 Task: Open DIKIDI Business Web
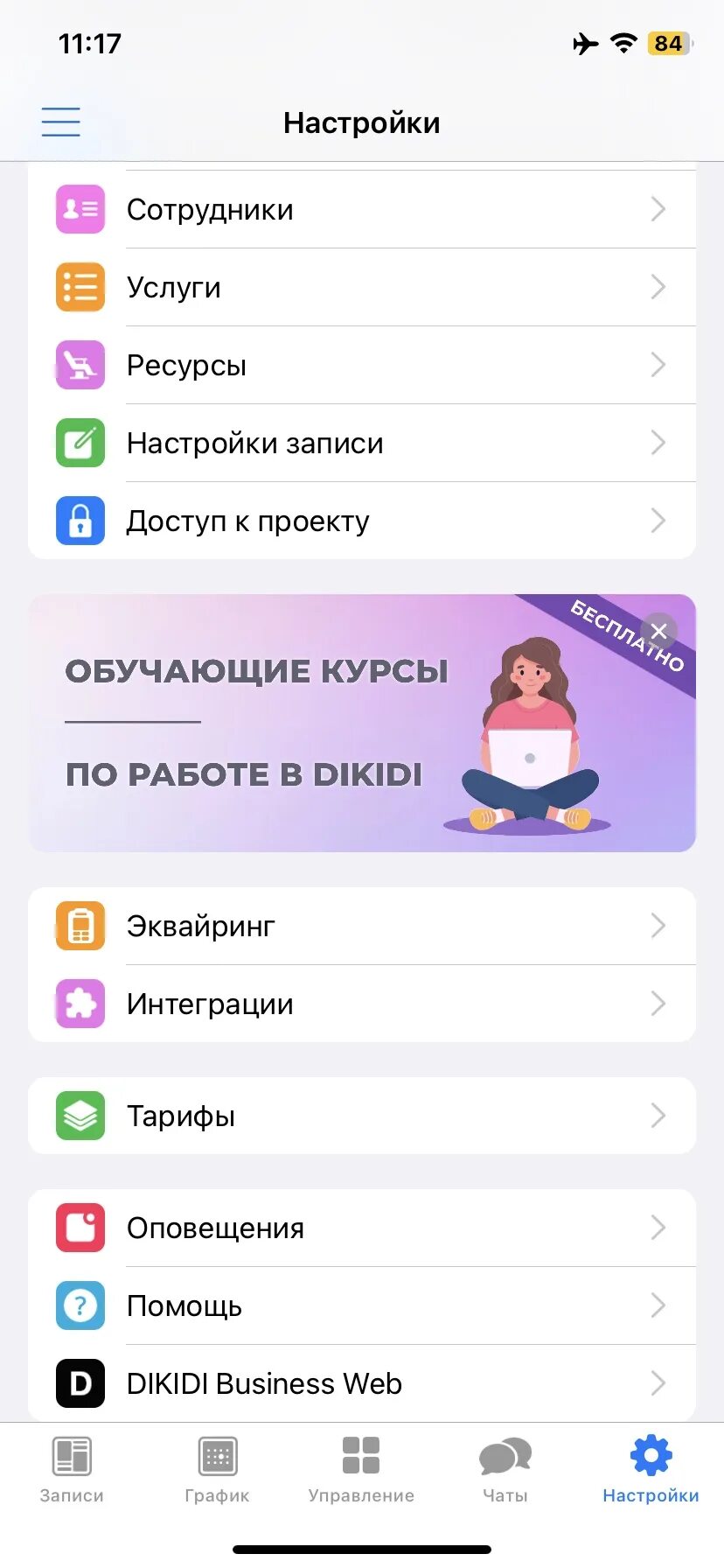click(x=362, y=1383)
